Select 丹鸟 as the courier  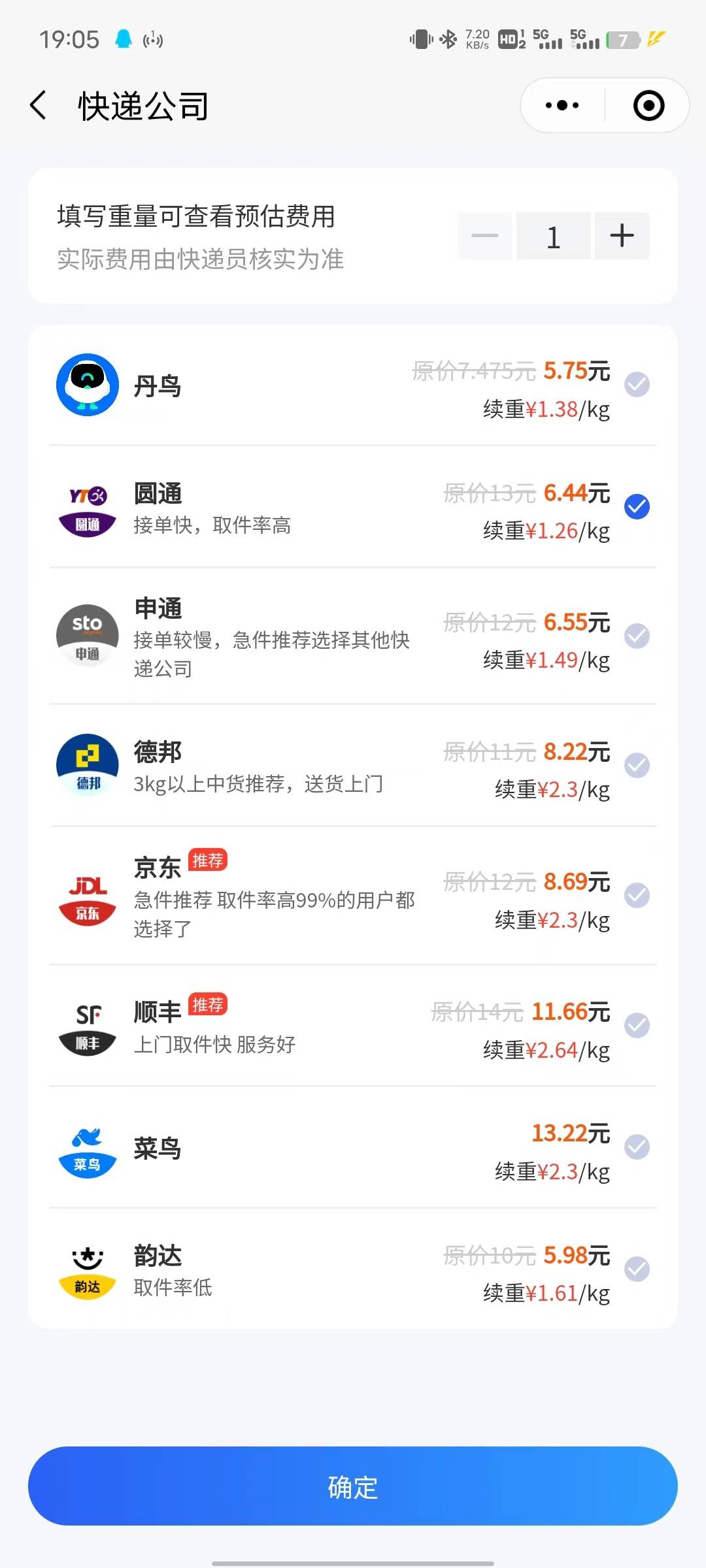[353, 385]
